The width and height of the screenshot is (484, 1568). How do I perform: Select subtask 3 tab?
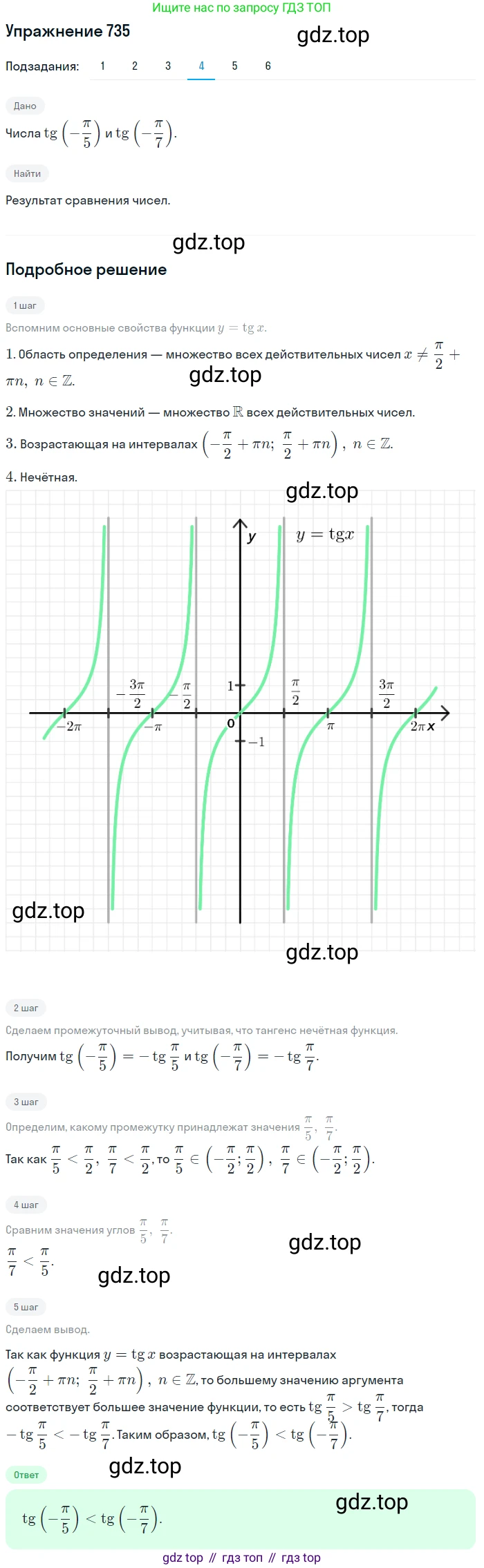168,66
